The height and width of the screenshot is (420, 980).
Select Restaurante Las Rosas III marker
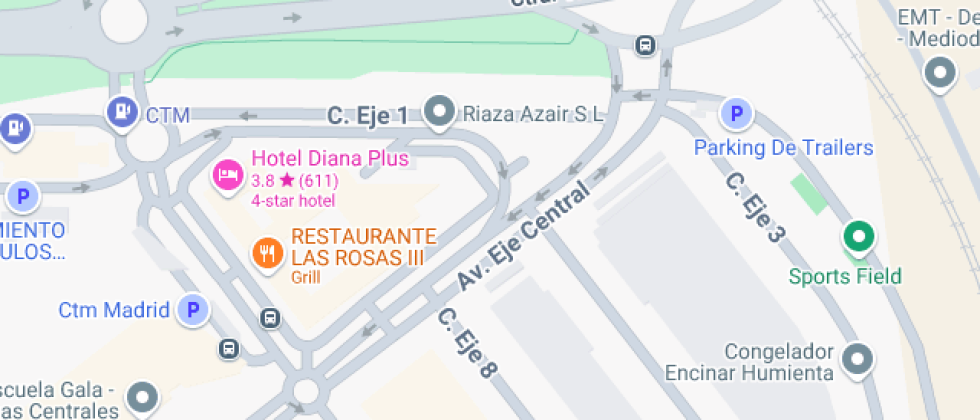click(268, 254)
